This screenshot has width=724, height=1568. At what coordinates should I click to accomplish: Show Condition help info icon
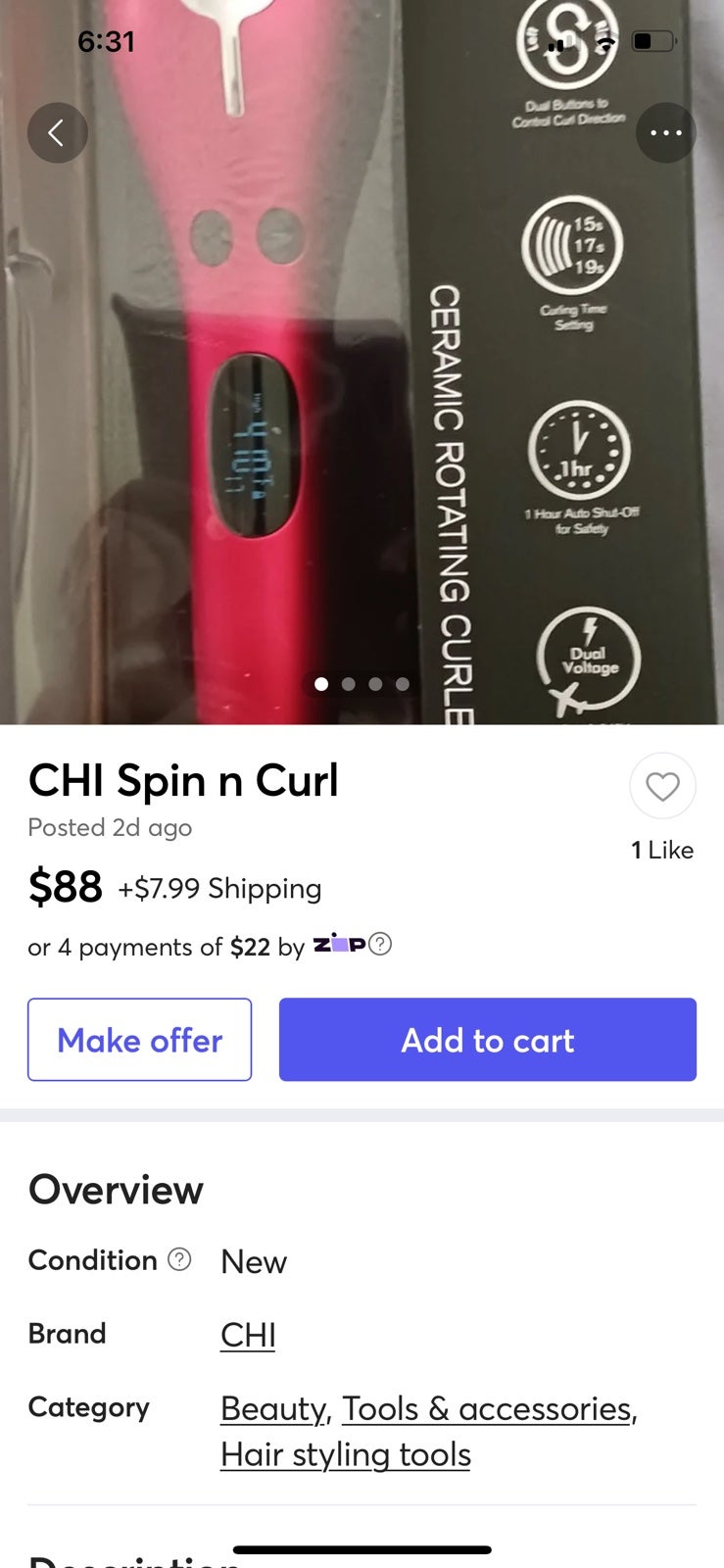coord(179,1259)
